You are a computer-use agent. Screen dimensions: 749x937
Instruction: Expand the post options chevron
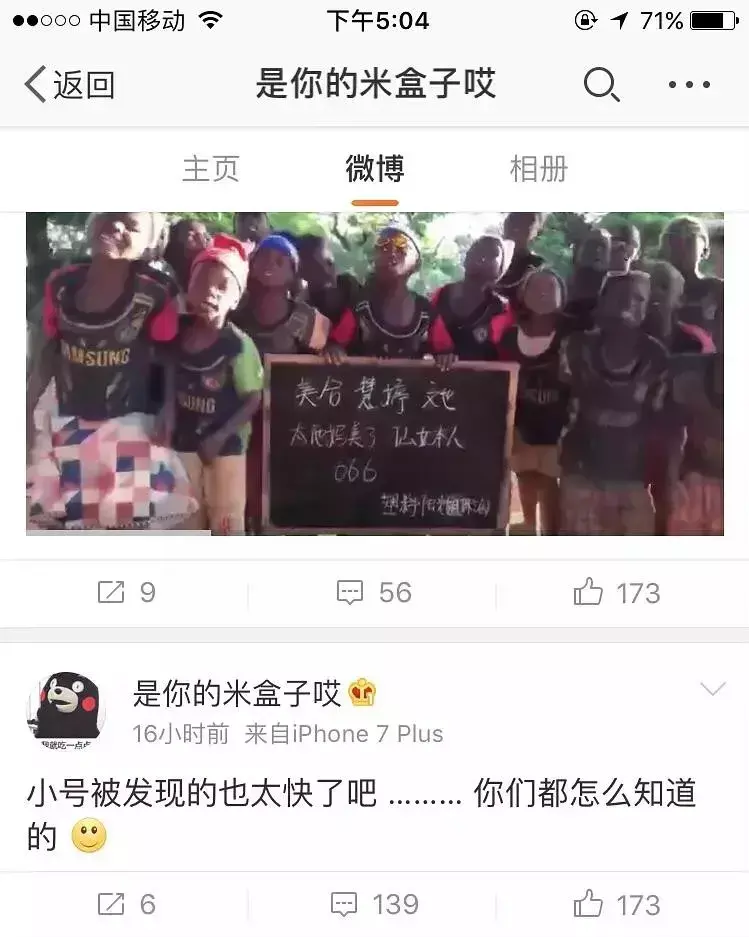(x=712, y=689)
